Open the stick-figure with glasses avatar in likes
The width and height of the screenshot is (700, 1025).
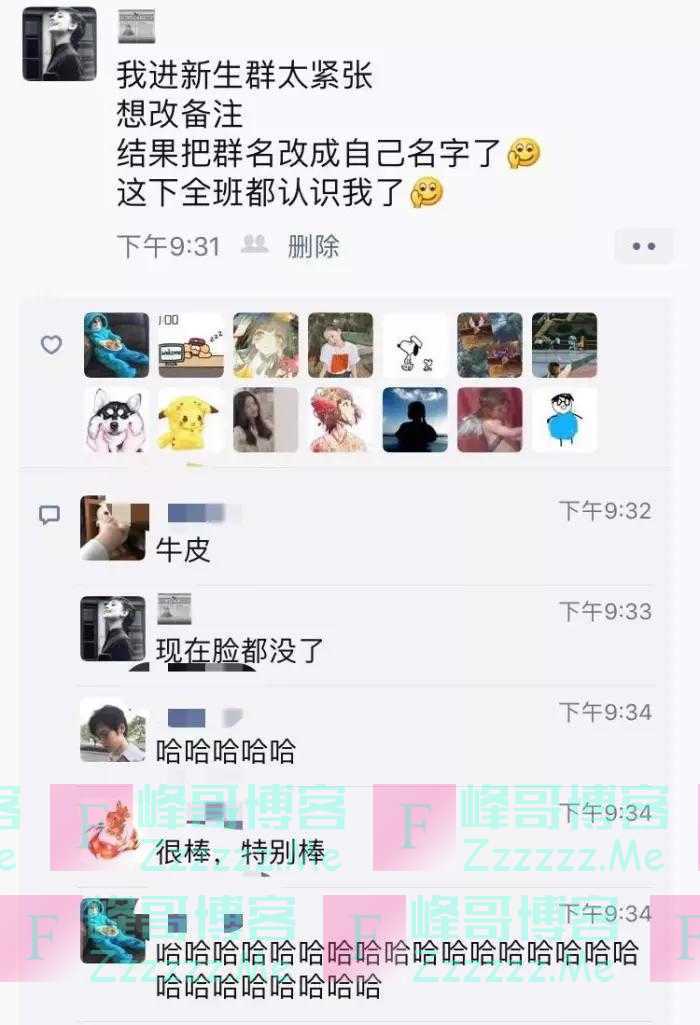tap(564, 420)
